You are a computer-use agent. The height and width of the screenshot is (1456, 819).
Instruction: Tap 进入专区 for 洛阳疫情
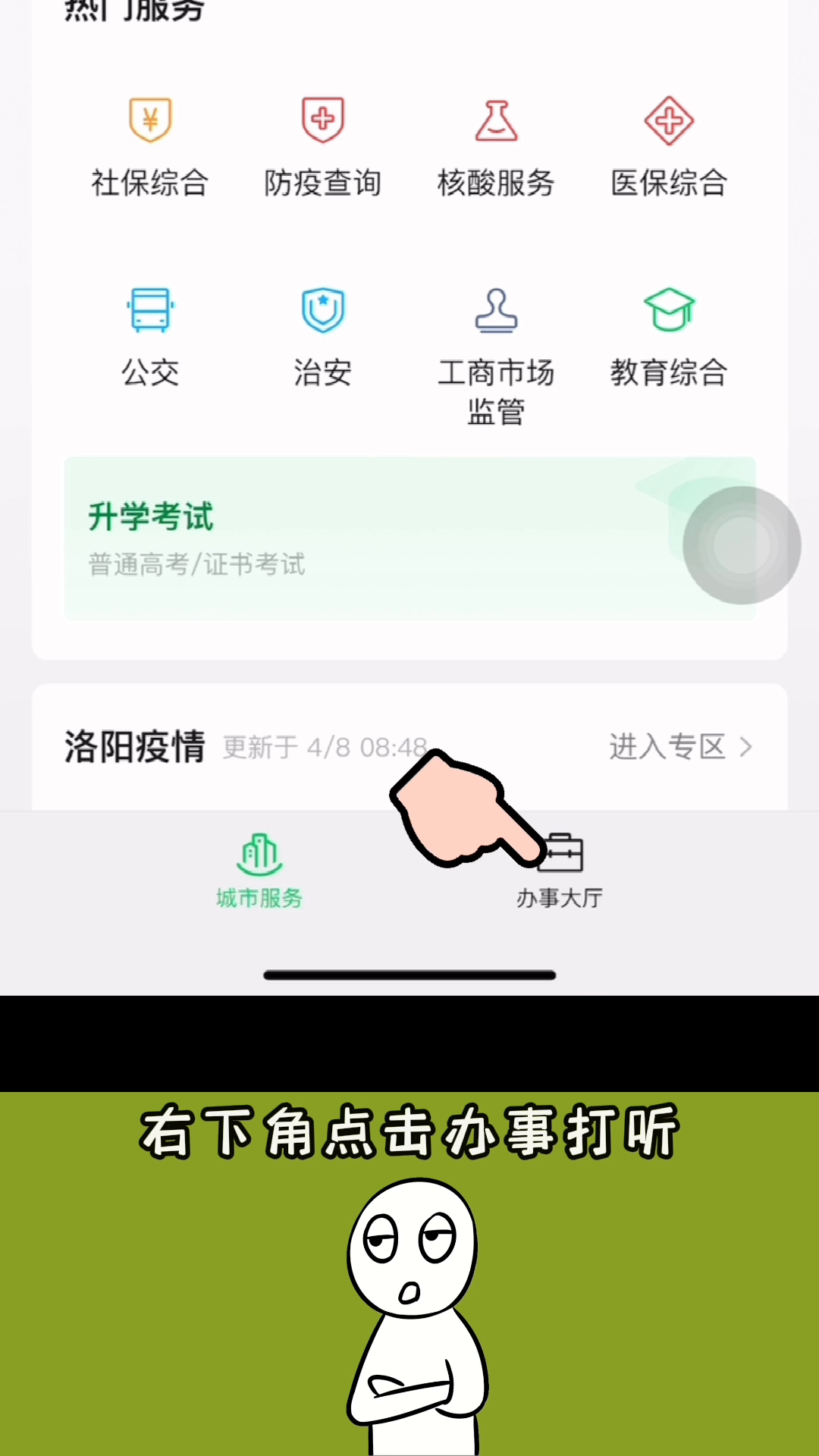pyautogui.click(x=679, y=747)
